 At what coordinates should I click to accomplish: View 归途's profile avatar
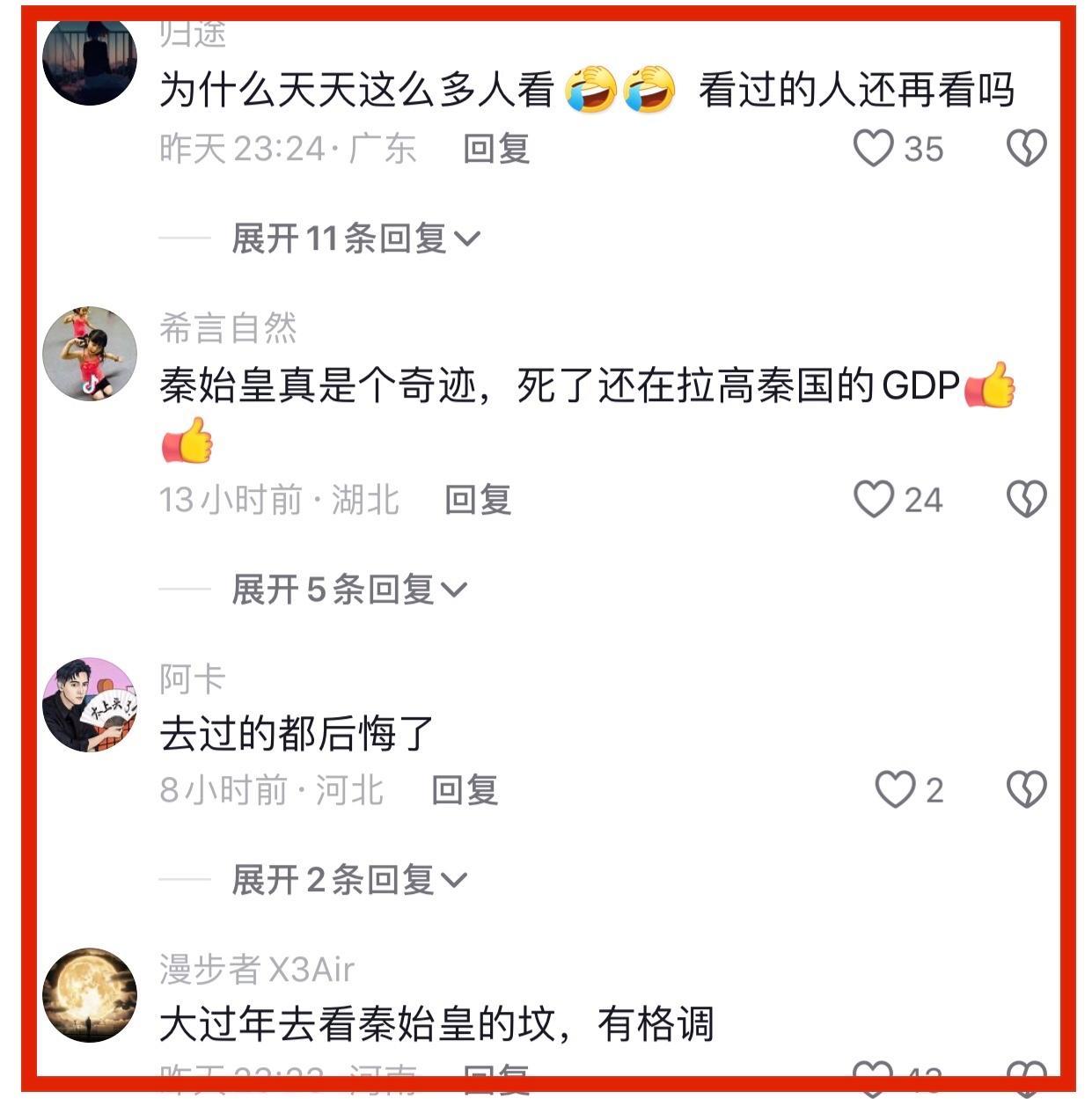[x=90, y=60]
